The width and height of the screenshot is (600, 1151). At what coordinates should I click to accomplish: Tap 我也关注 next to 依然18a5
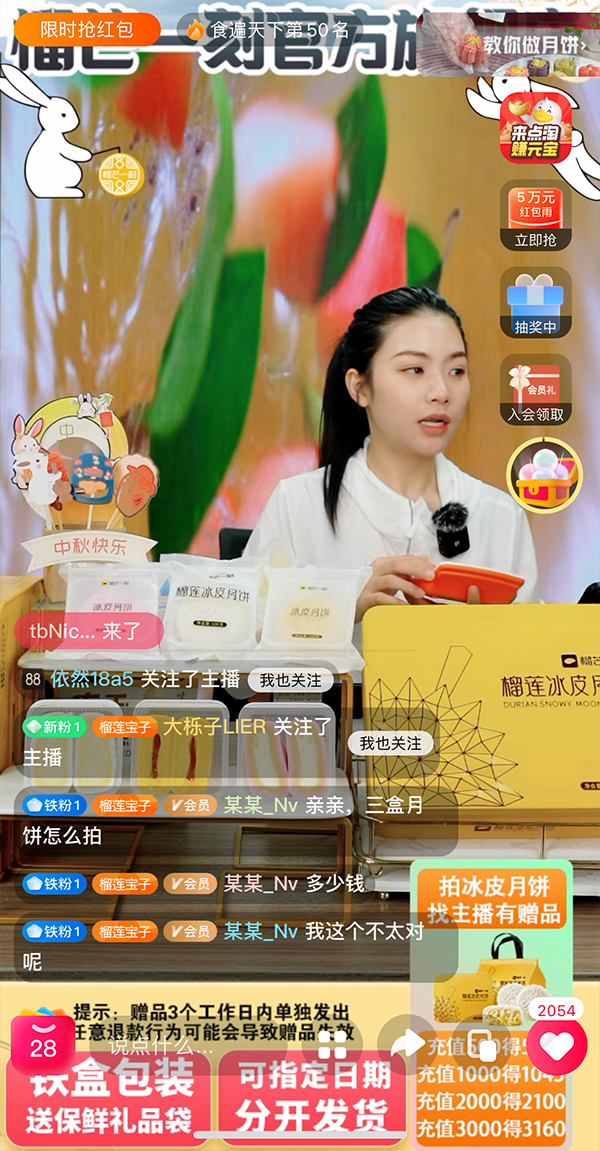coord(291,680)
